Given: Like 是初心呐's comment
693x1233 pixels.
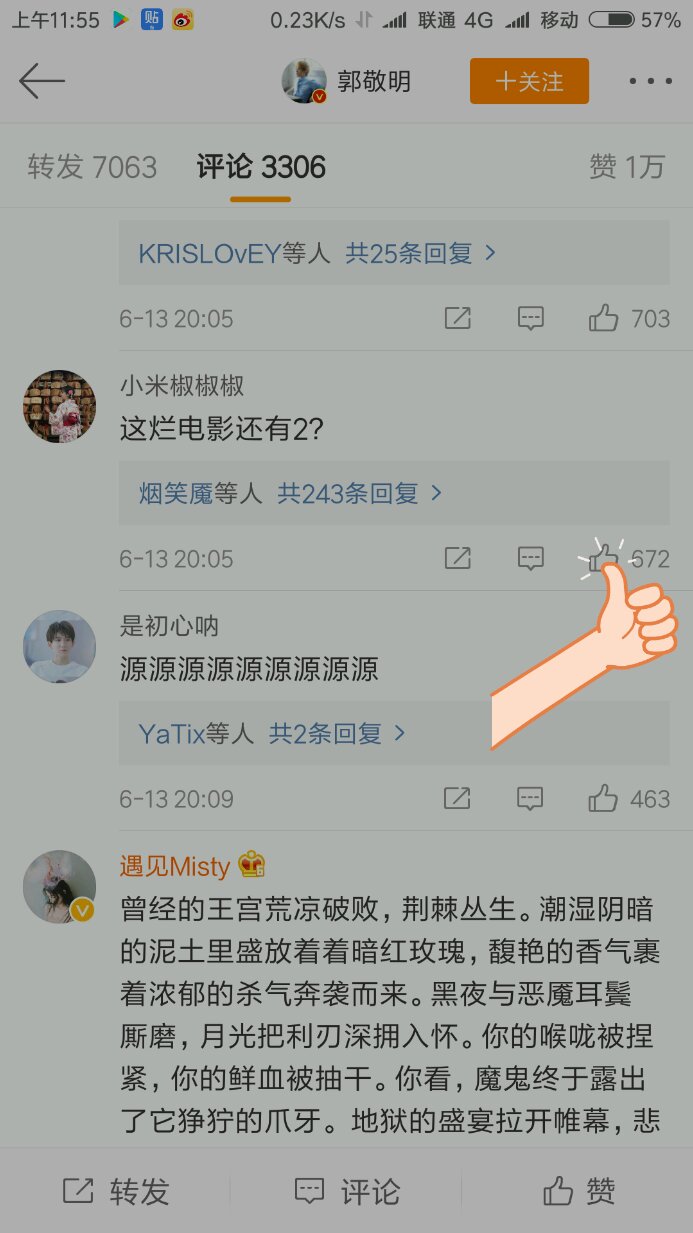Looking at the screenshot, I should (629, 799).
